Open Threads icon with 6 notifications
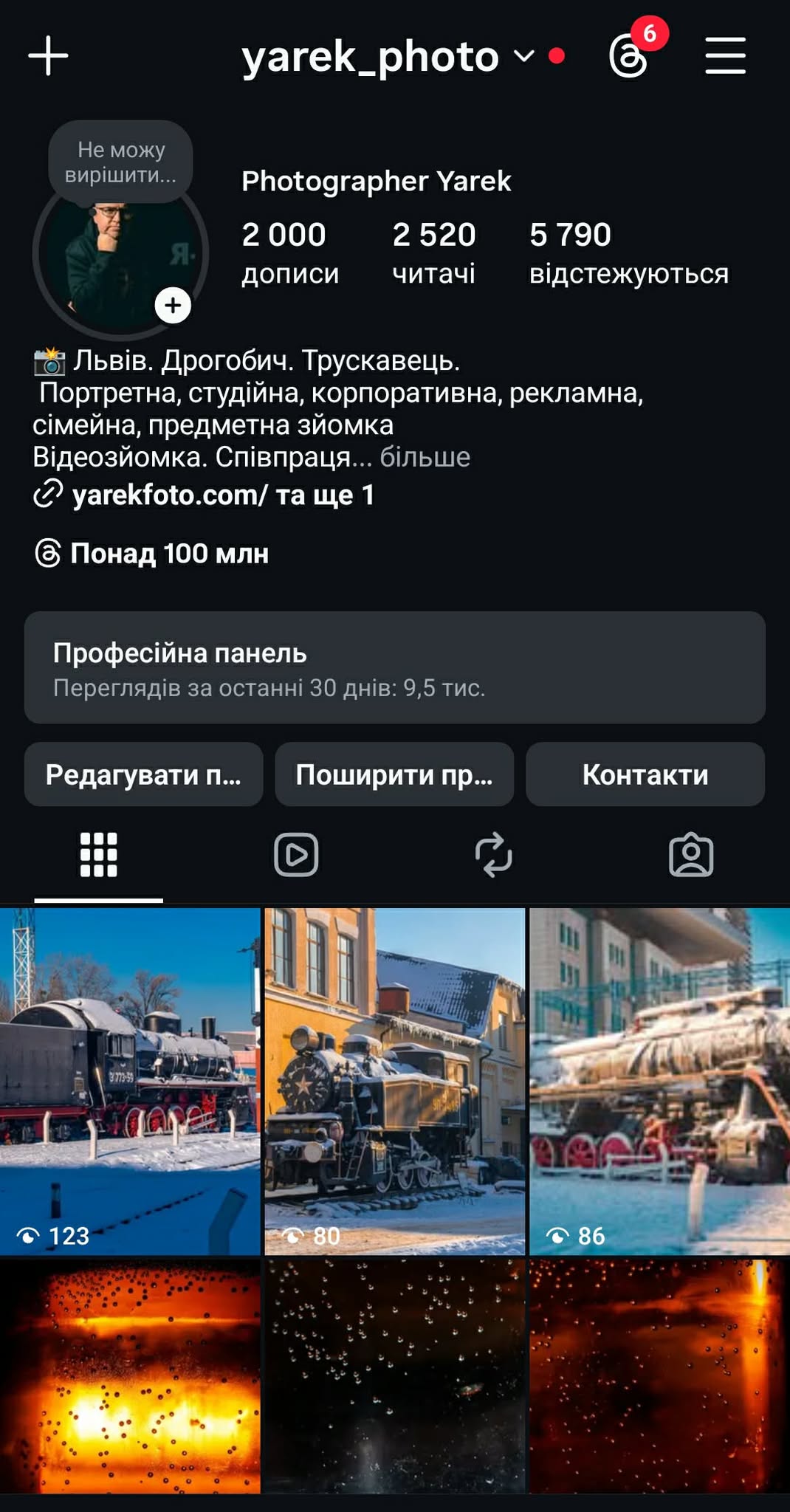This screenshot has width=790, height=1512. 629,56
